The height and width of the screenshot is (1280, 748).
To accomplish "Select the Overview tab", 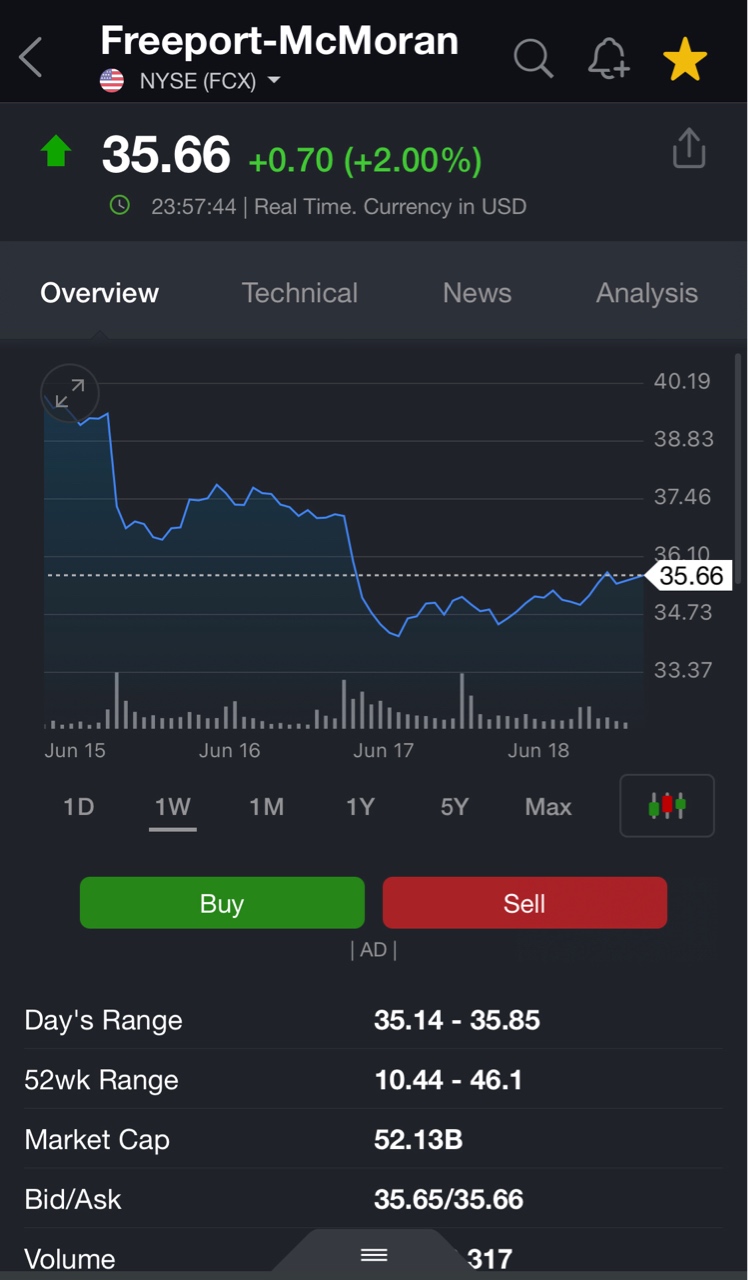I will [99, 293].
